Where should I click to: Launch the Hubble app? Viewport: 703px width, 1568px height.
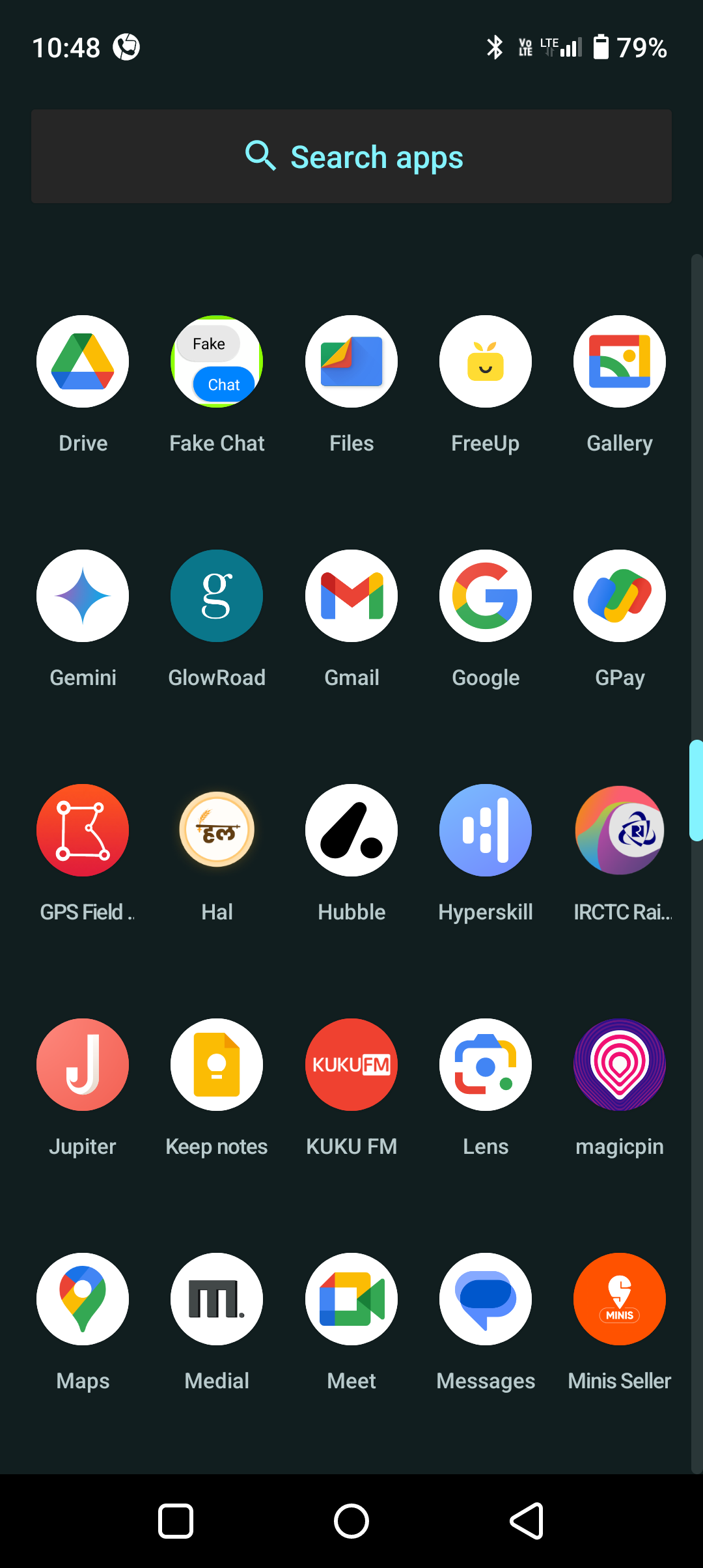click(351, 830)
